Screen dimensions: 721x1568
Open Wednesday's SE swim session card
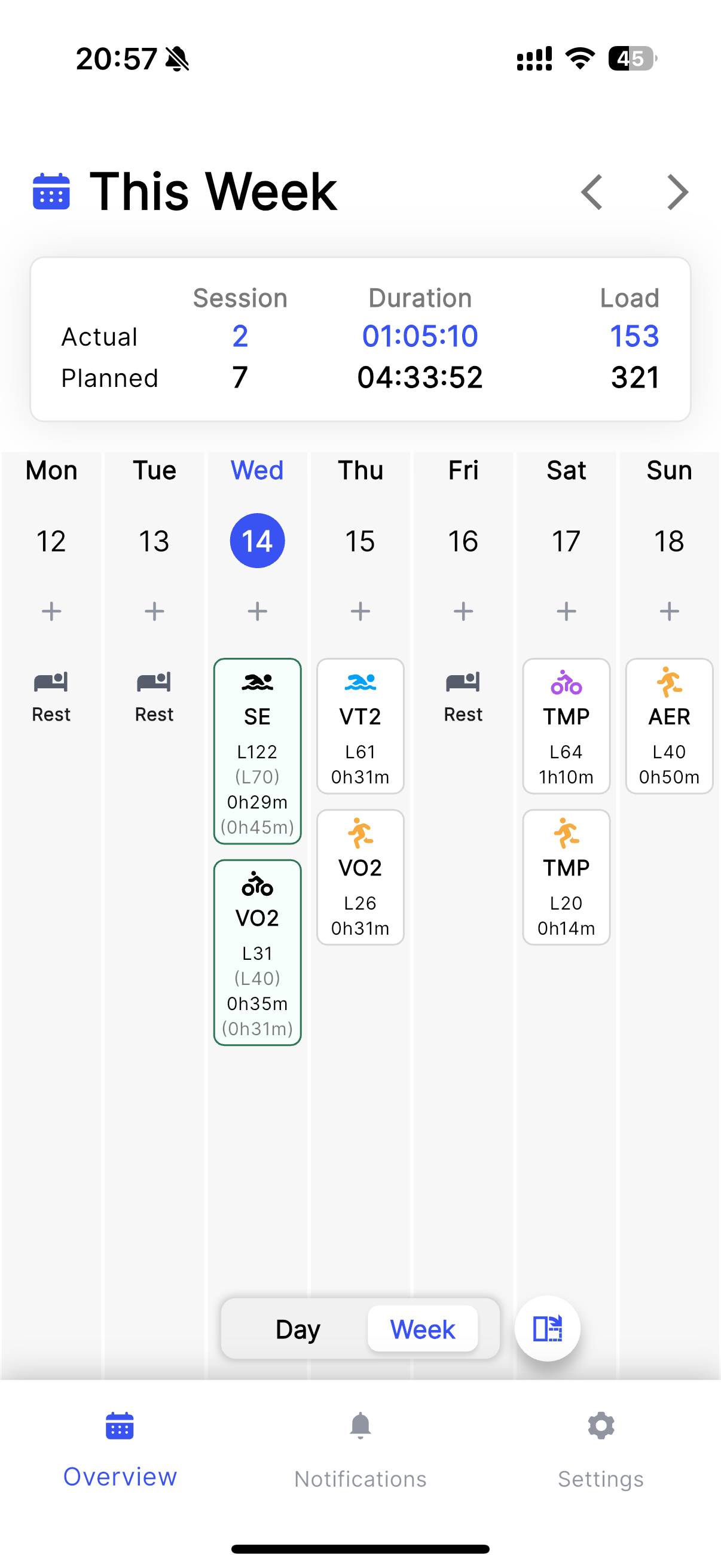pos(257,751)
